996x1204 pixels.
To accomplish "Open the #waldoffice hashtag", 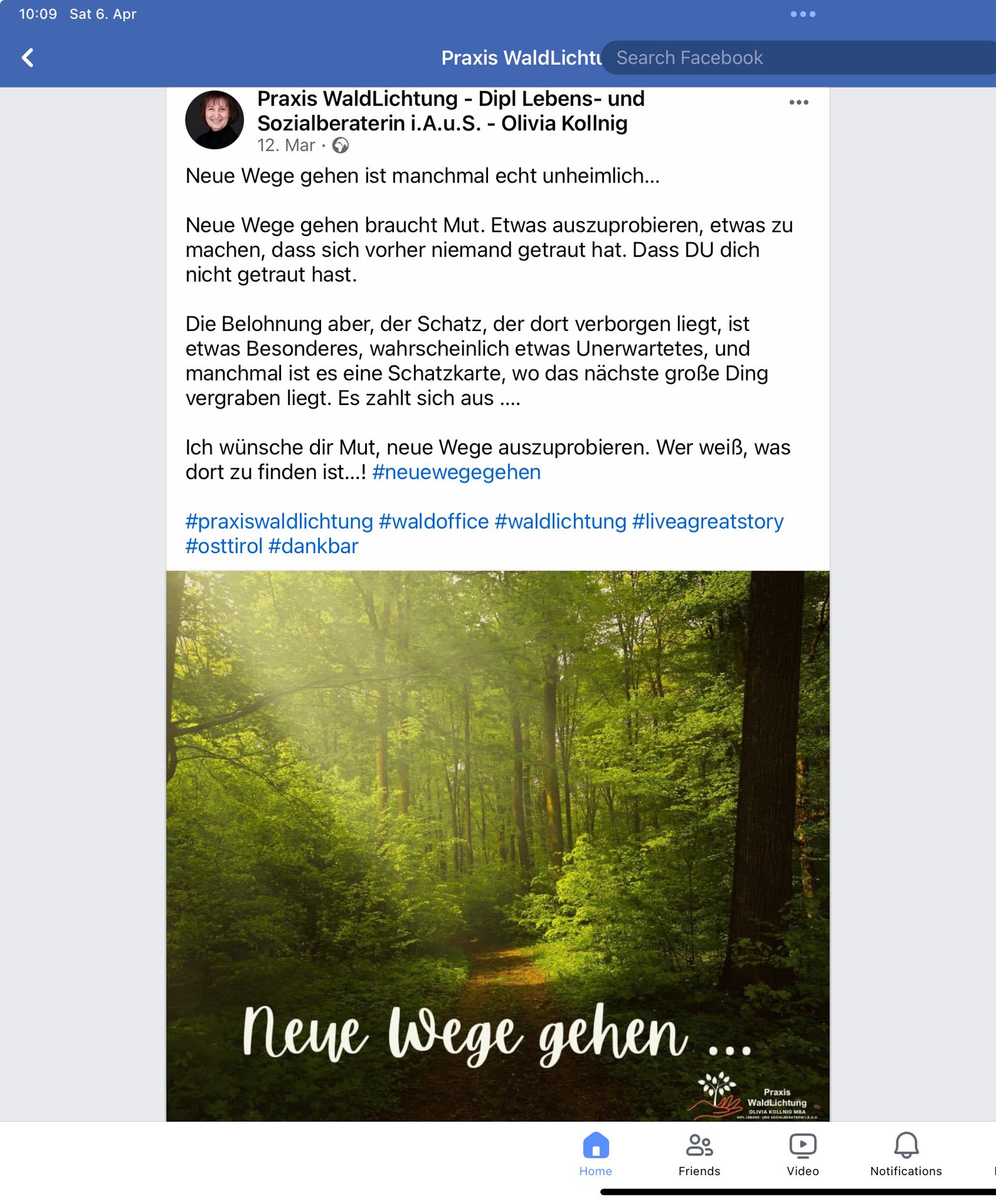I will (x=433, y=521).
